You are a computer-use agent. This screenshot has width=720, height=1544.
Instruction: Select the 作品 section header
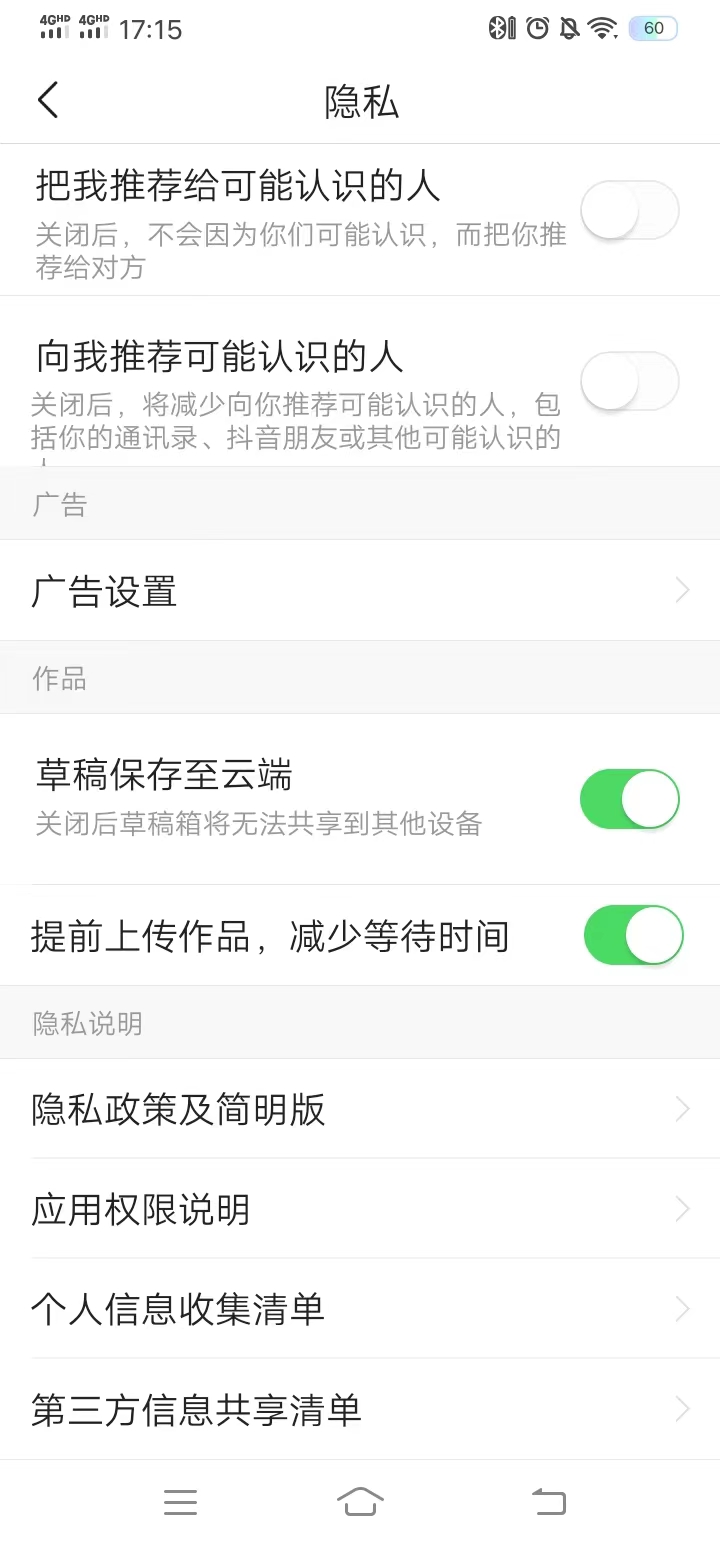pyautogui.click(x=59, y=678)
